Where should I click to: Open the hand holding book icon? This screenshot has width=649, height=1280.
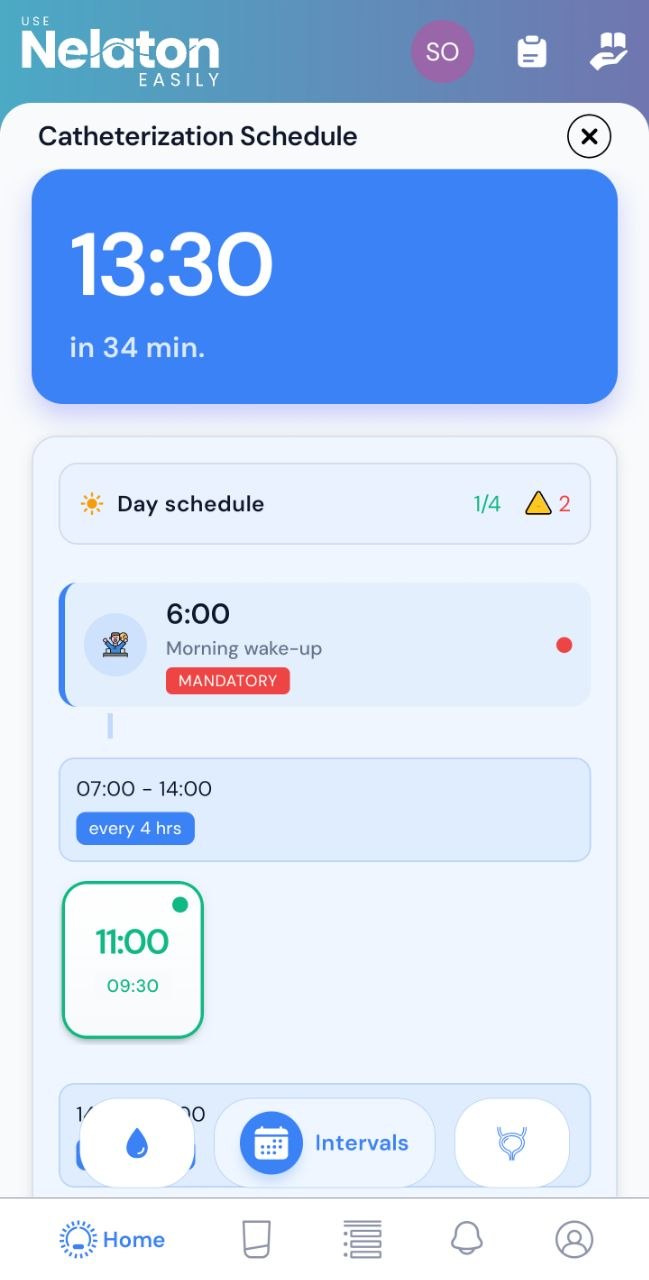[x=608, y=51]
